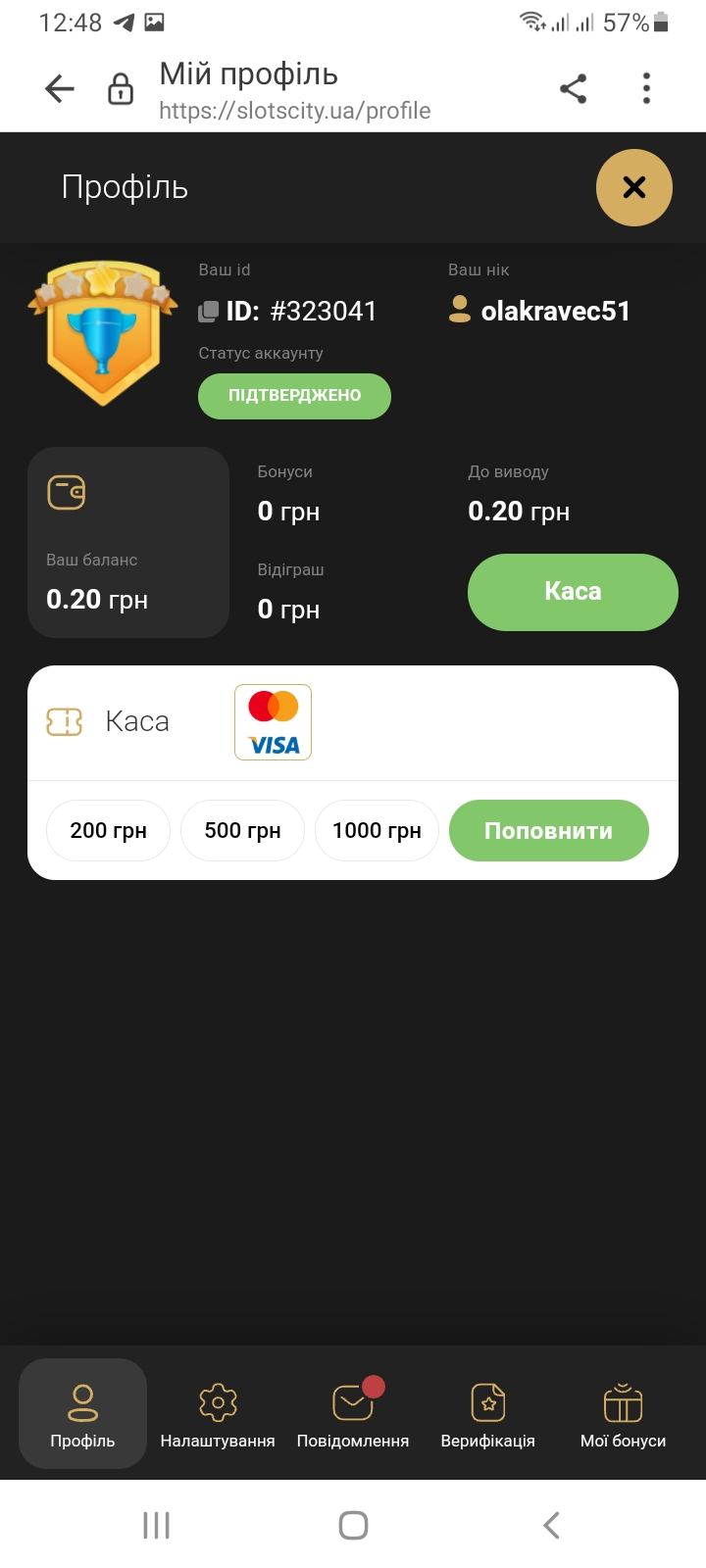Open the Повідомлення tab
The width and height of the screenshot is (706, 1568).
[353, 1414]
